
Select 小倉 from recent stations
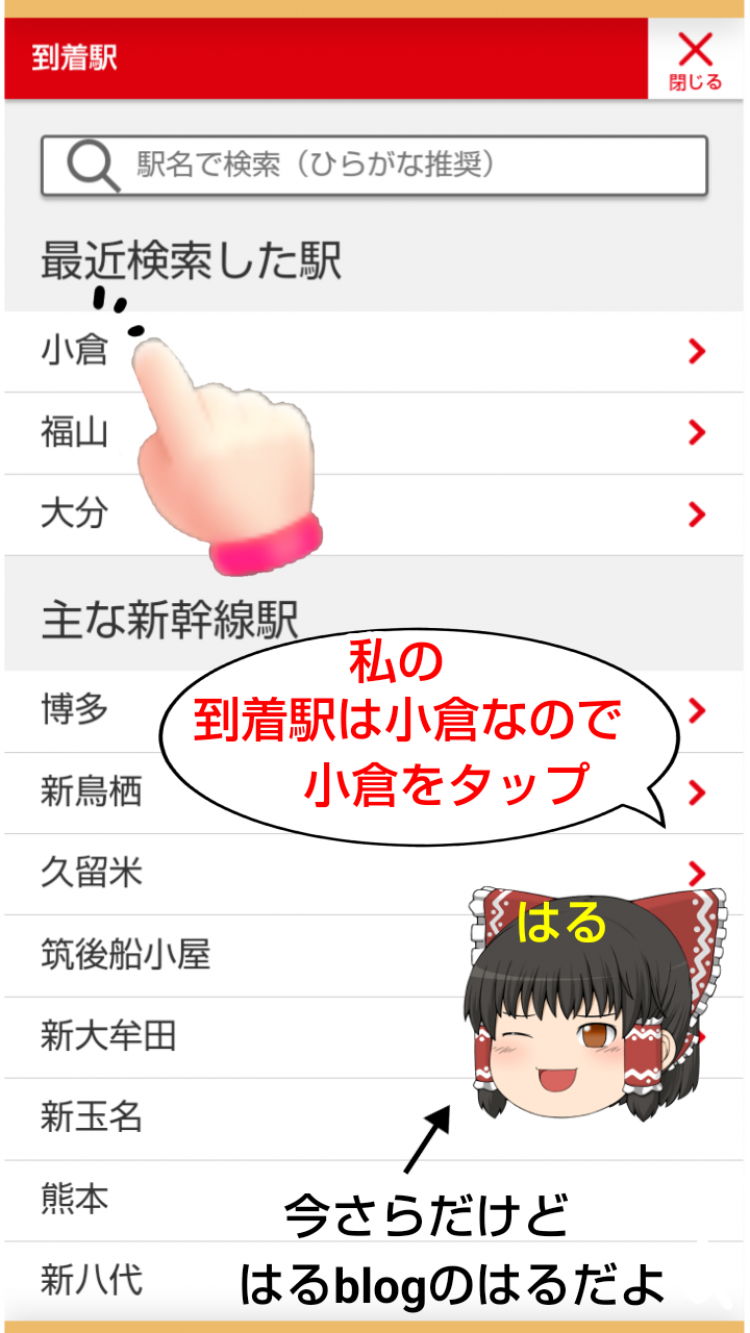75,351
